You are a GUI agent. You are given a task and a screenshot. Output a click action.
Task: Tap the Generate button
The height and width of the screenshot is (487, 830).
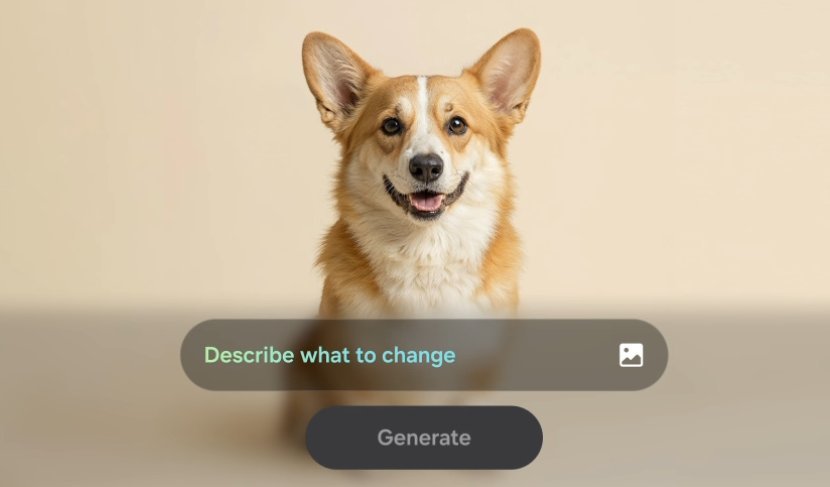[424, 438]
